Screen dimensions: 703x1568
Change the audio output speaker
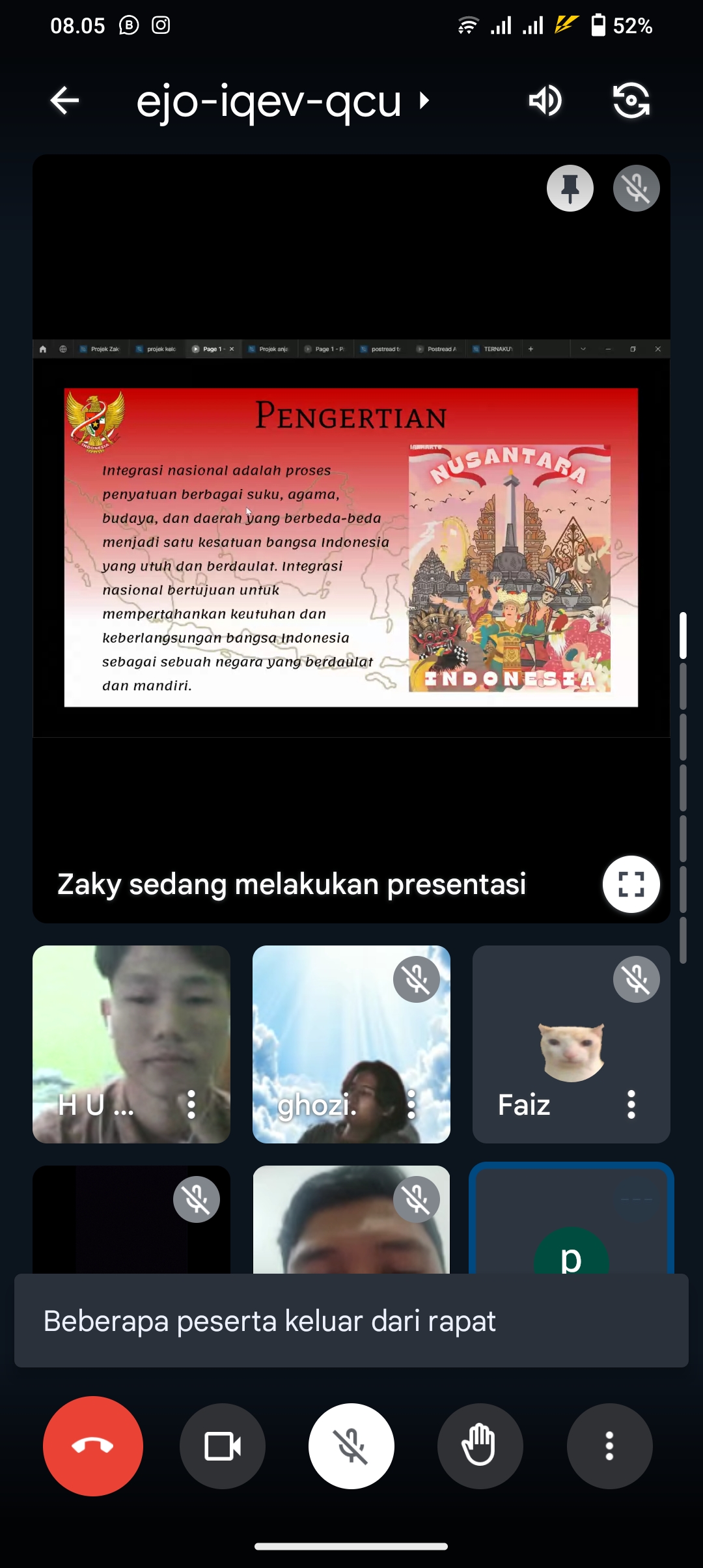pos(545,101)
